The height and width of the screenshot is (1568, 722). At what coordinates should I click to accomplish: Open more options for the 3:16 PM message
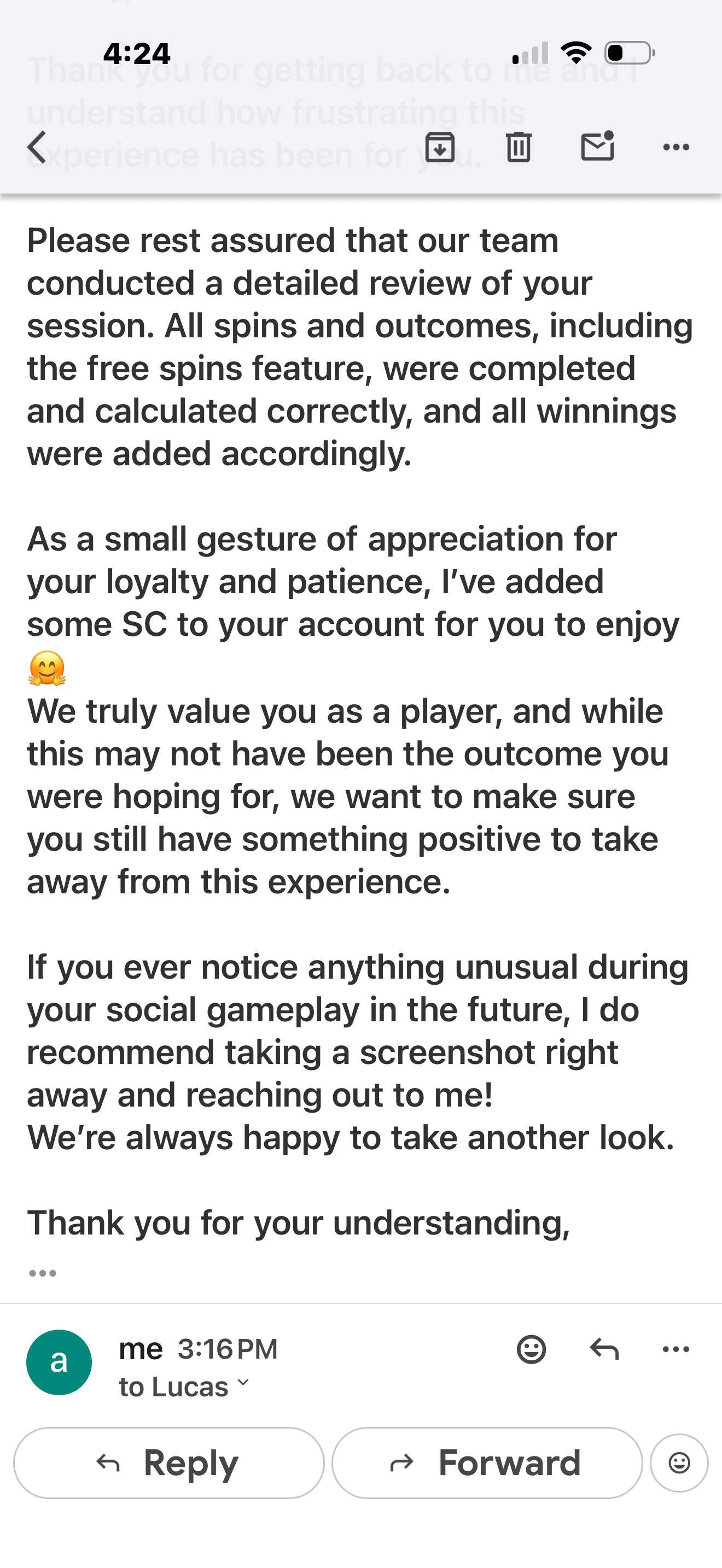[676, 1349]
